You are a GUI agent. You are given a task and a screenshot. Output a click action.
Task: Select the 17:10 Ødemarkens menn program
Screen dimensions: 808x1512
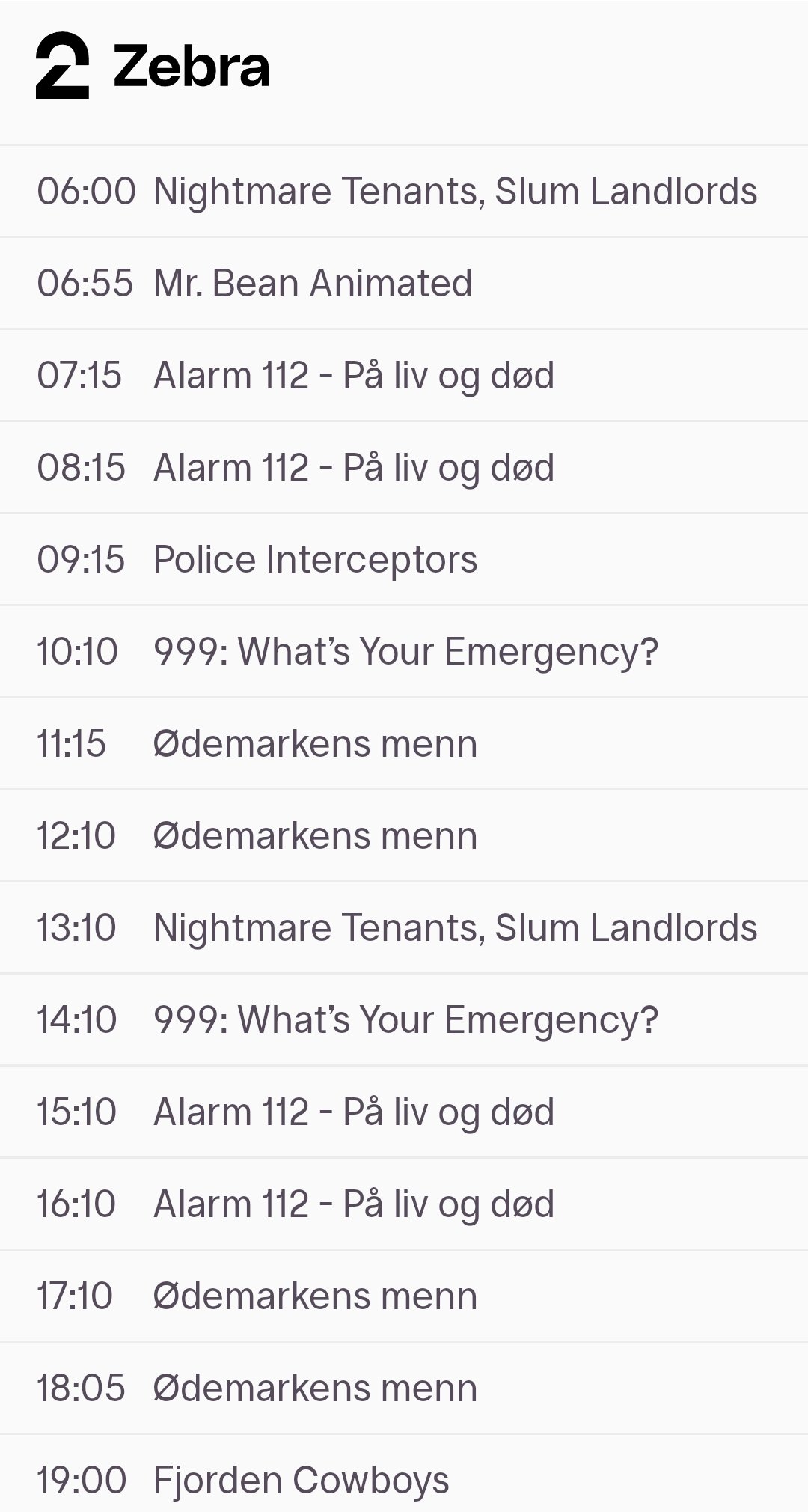404,1296
